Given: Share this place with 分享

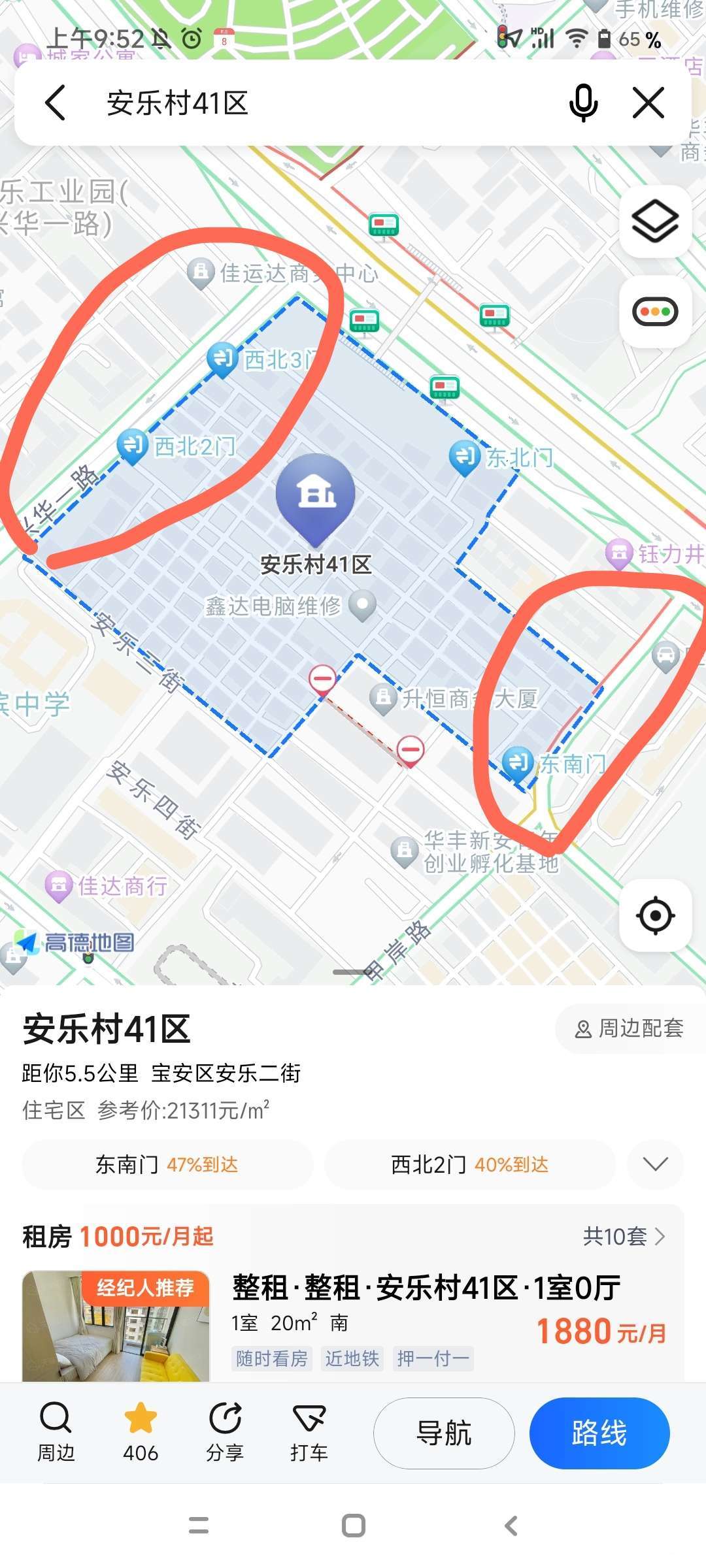Looking at the screenshot, I should point(225,1433).
